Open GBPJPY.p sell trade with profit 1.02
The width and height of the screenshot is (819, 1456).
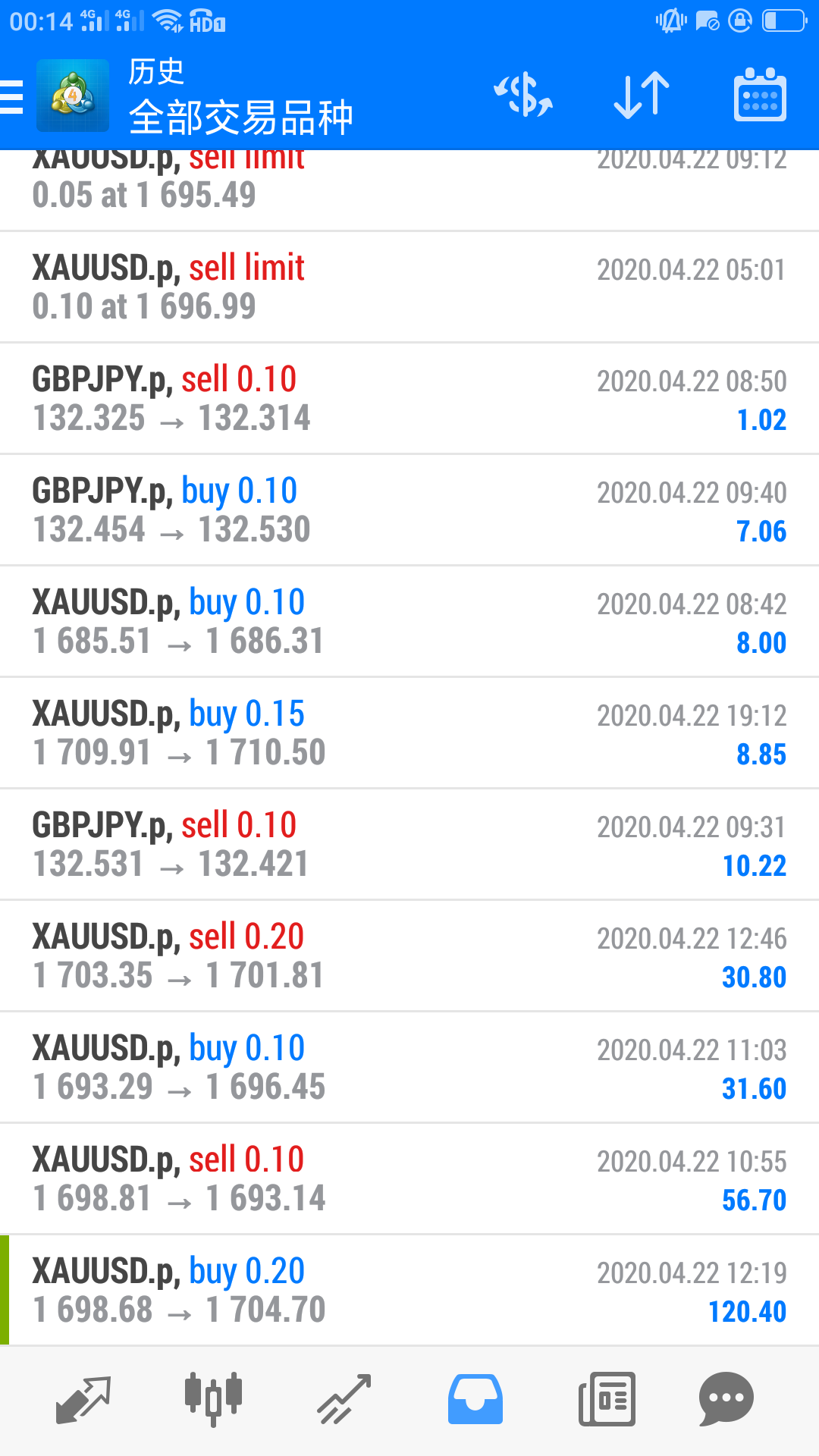coord(409,398)
